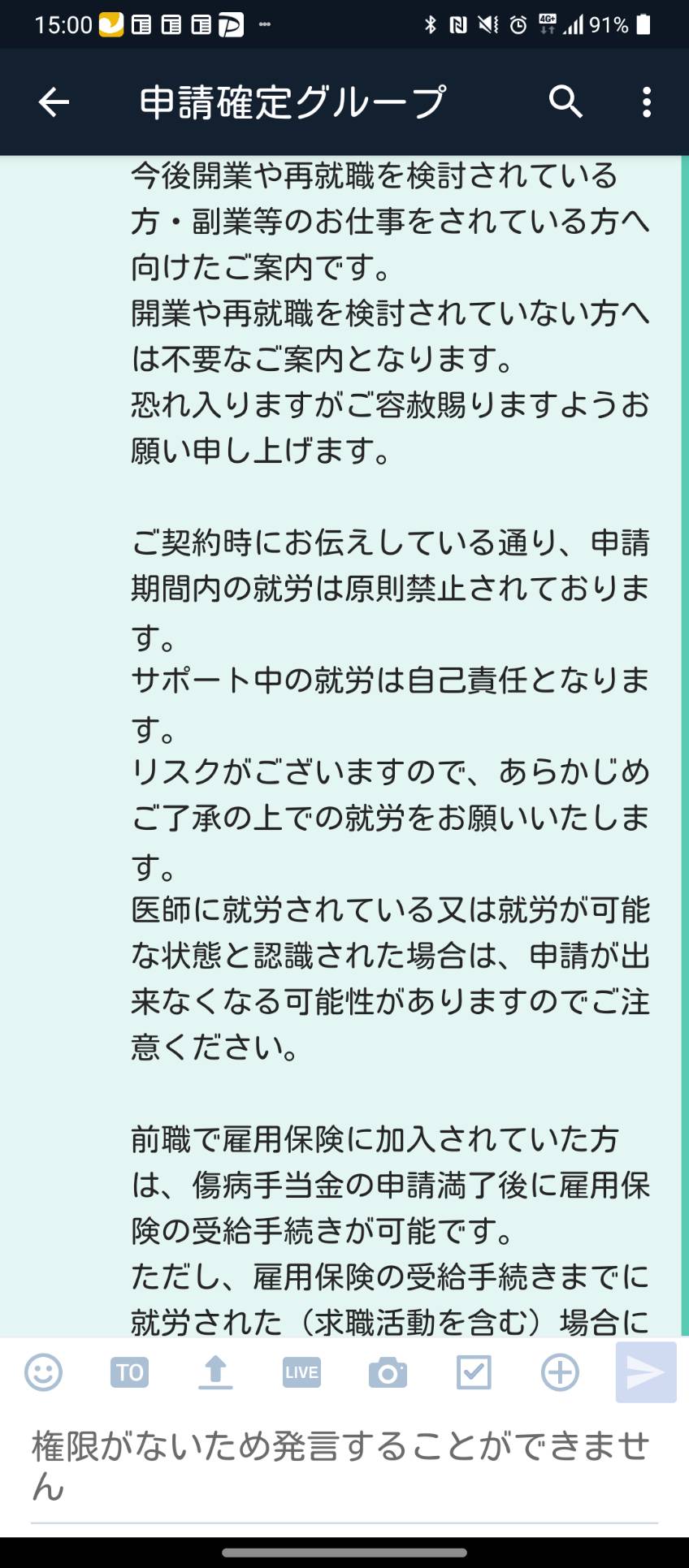Add a task with the checkbox icon

pyautogui.click(x=474, y=1373)
